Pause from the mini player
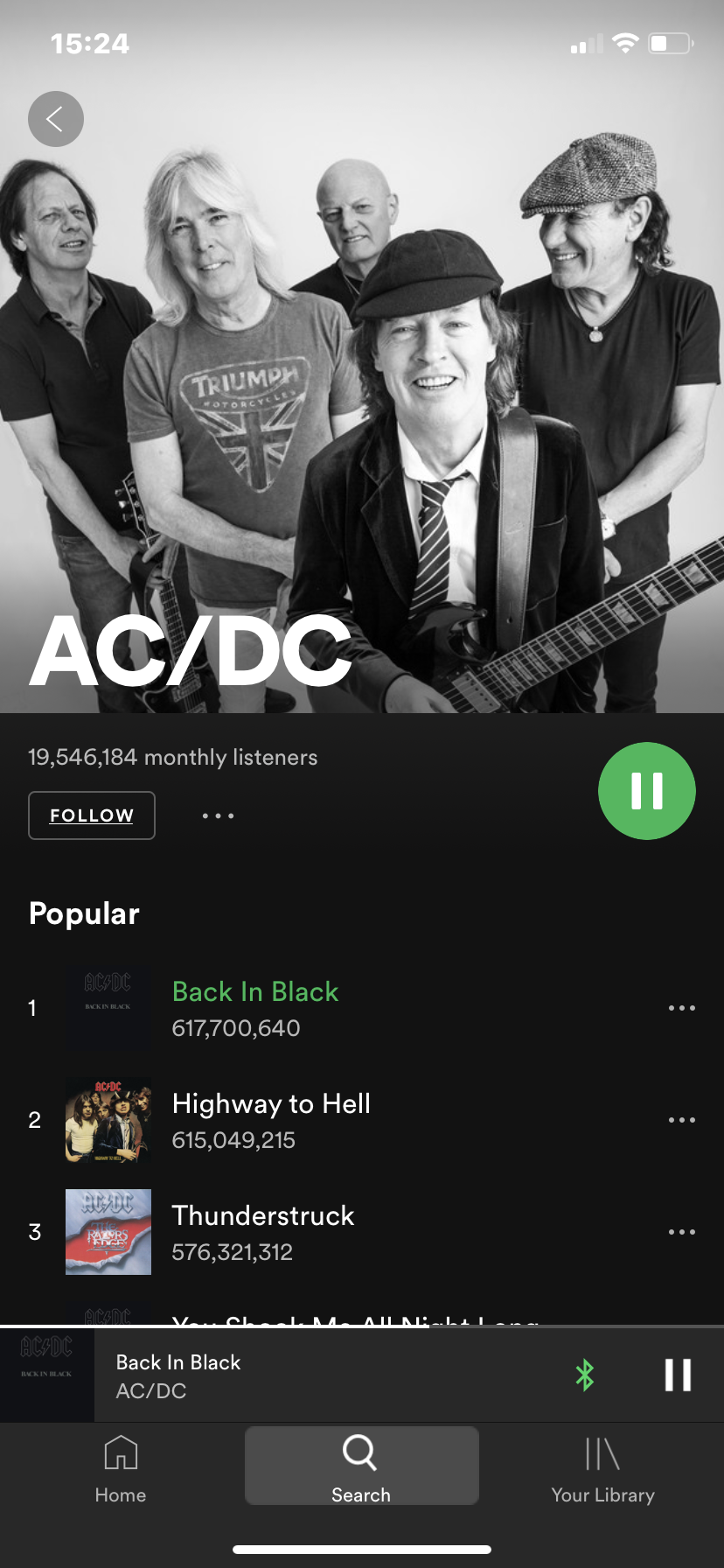The width and height of the screenshot is (724, 1568). tap(678, 1375)
